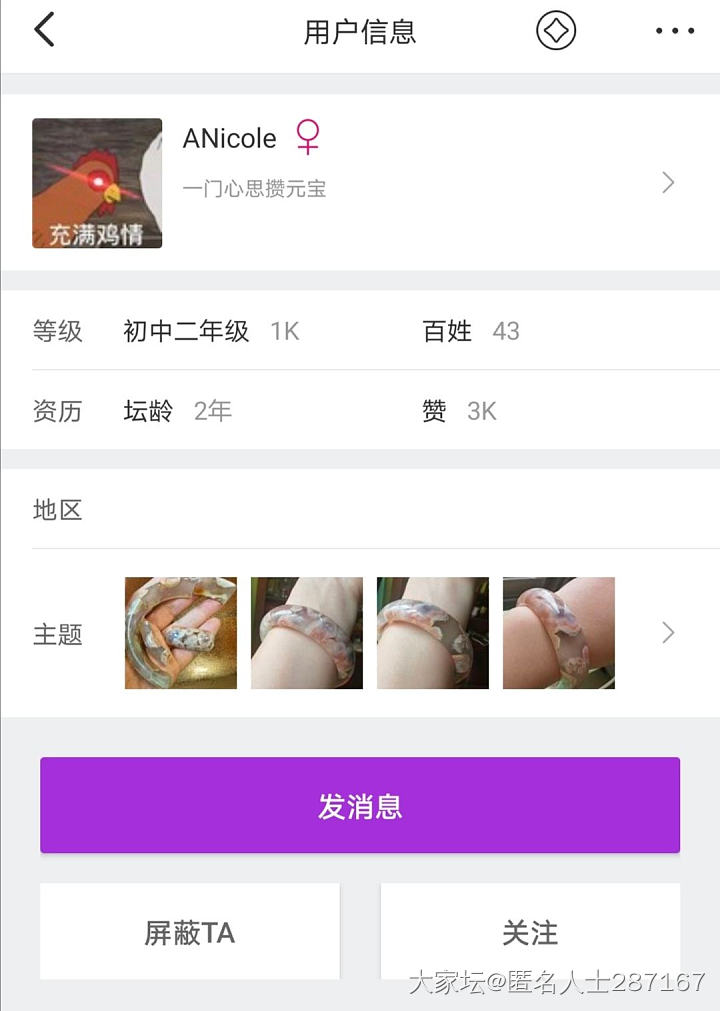Send a message with 发消息

[360, 805]
